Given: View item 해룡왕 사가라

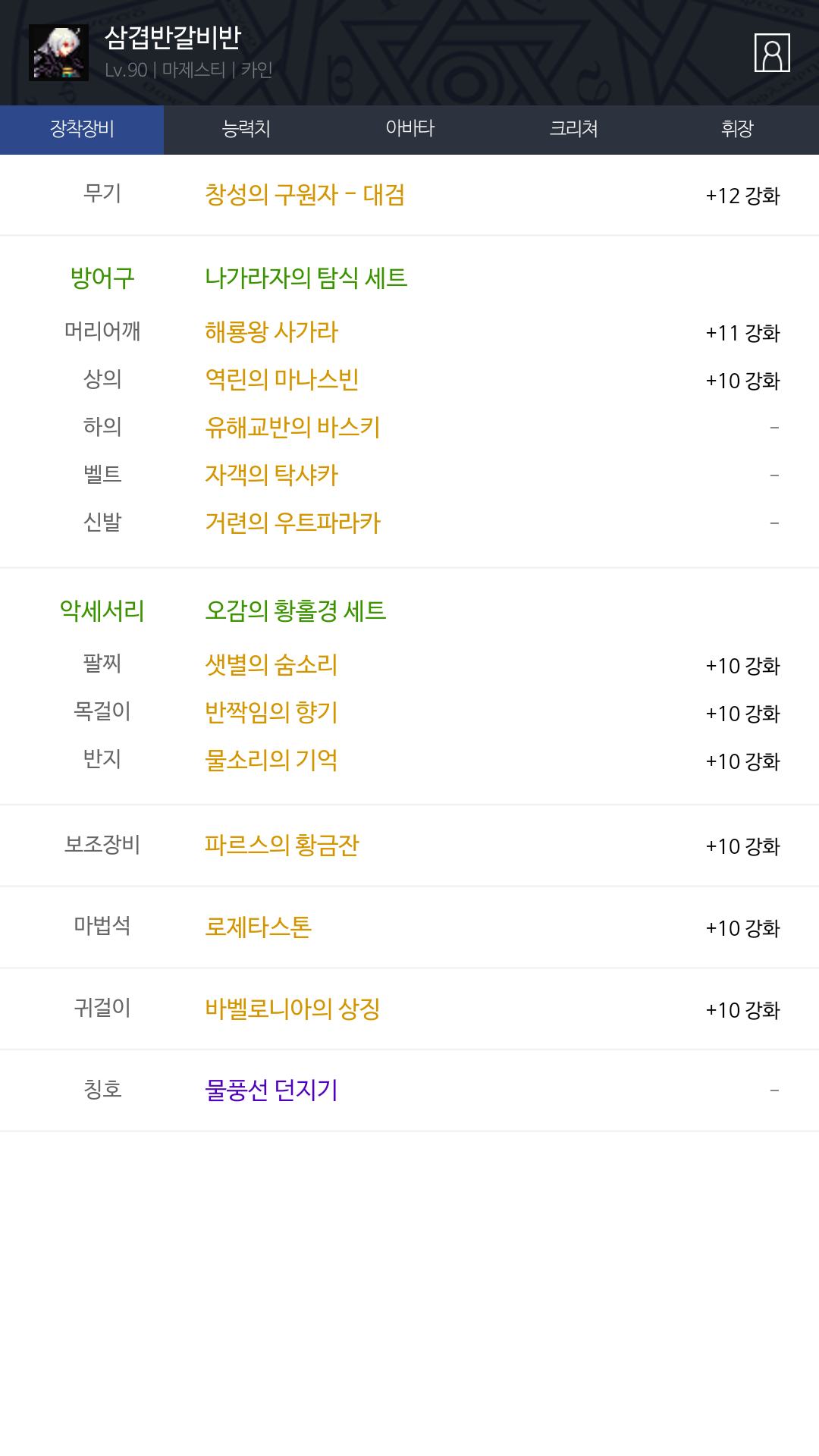Looking at the screenshot, I should 271,332.
